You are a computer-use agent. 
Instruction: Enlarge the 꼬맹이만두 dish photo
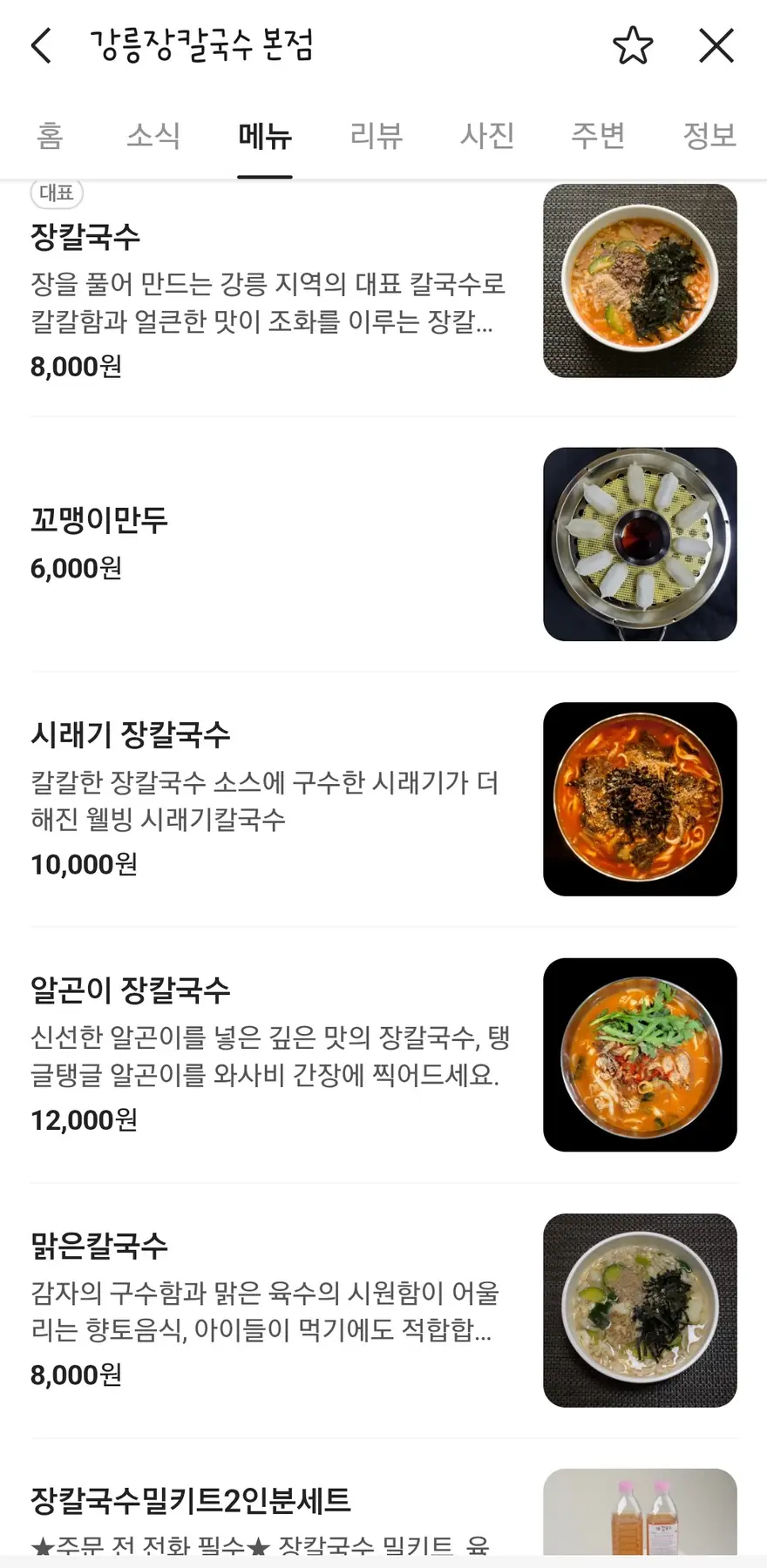(x=640, y=544)
